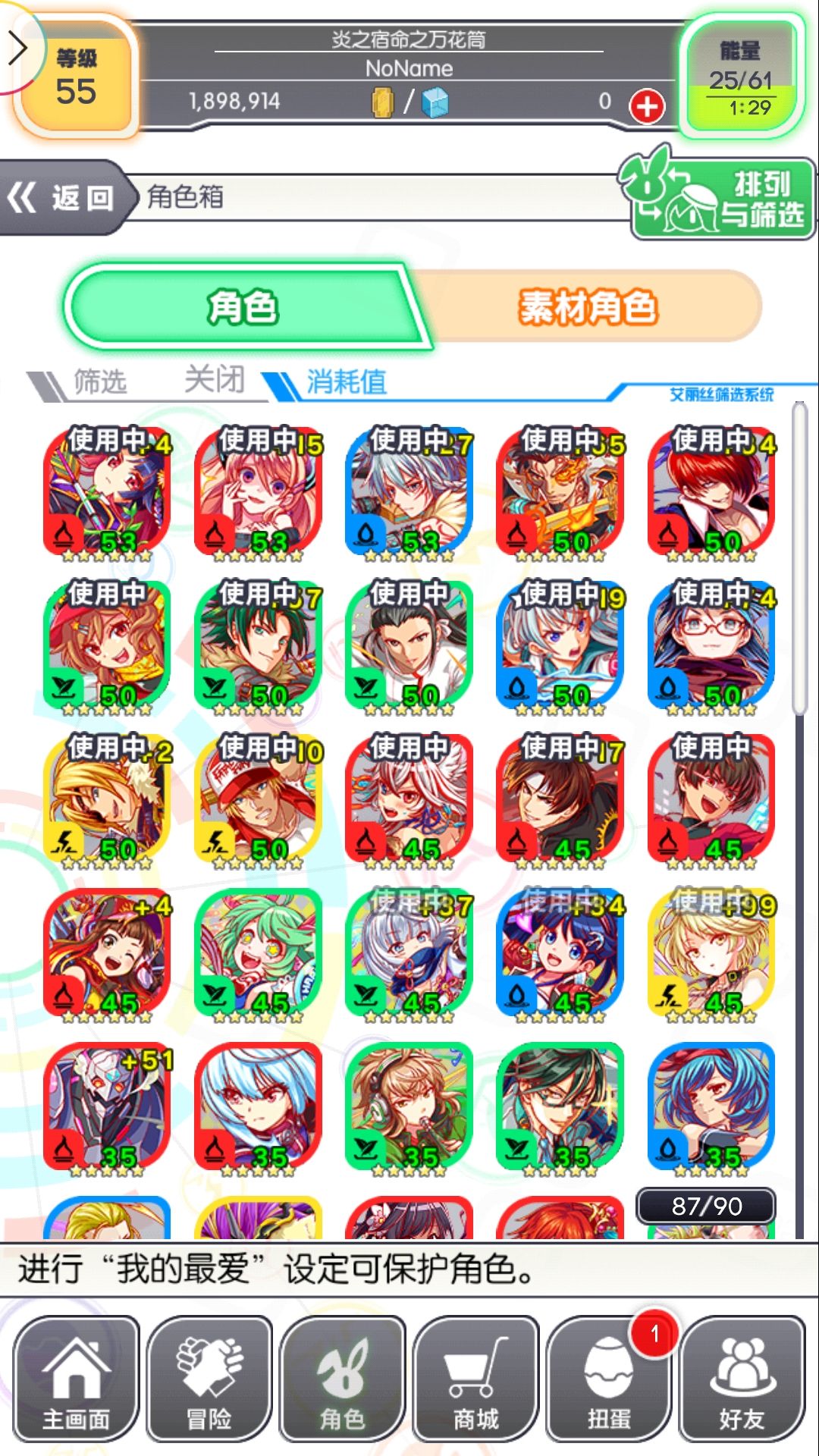Open the 商城 shop
The height and width of the screenshot is (1456, 819).
pyautogui.click(x=475, y=1380)
